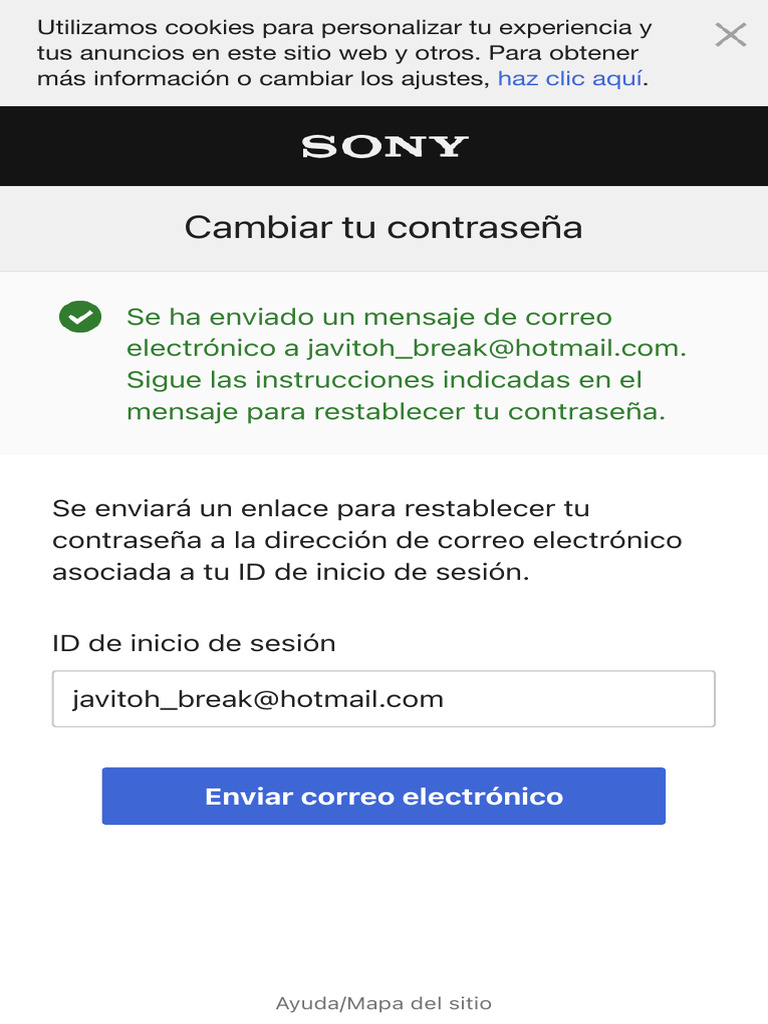Open the 'haz clic aquí' cookies link
Screen dimensions: 768x1024
pyautogui.click(x=570, y=79)
